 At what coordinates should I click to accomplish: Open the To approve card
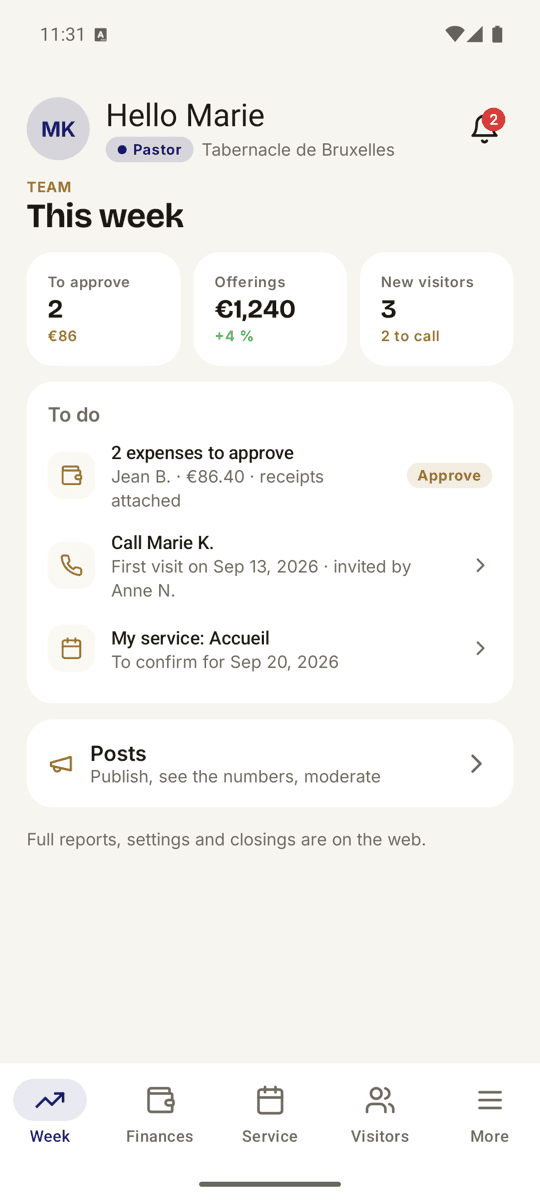[x=104, y=309]
